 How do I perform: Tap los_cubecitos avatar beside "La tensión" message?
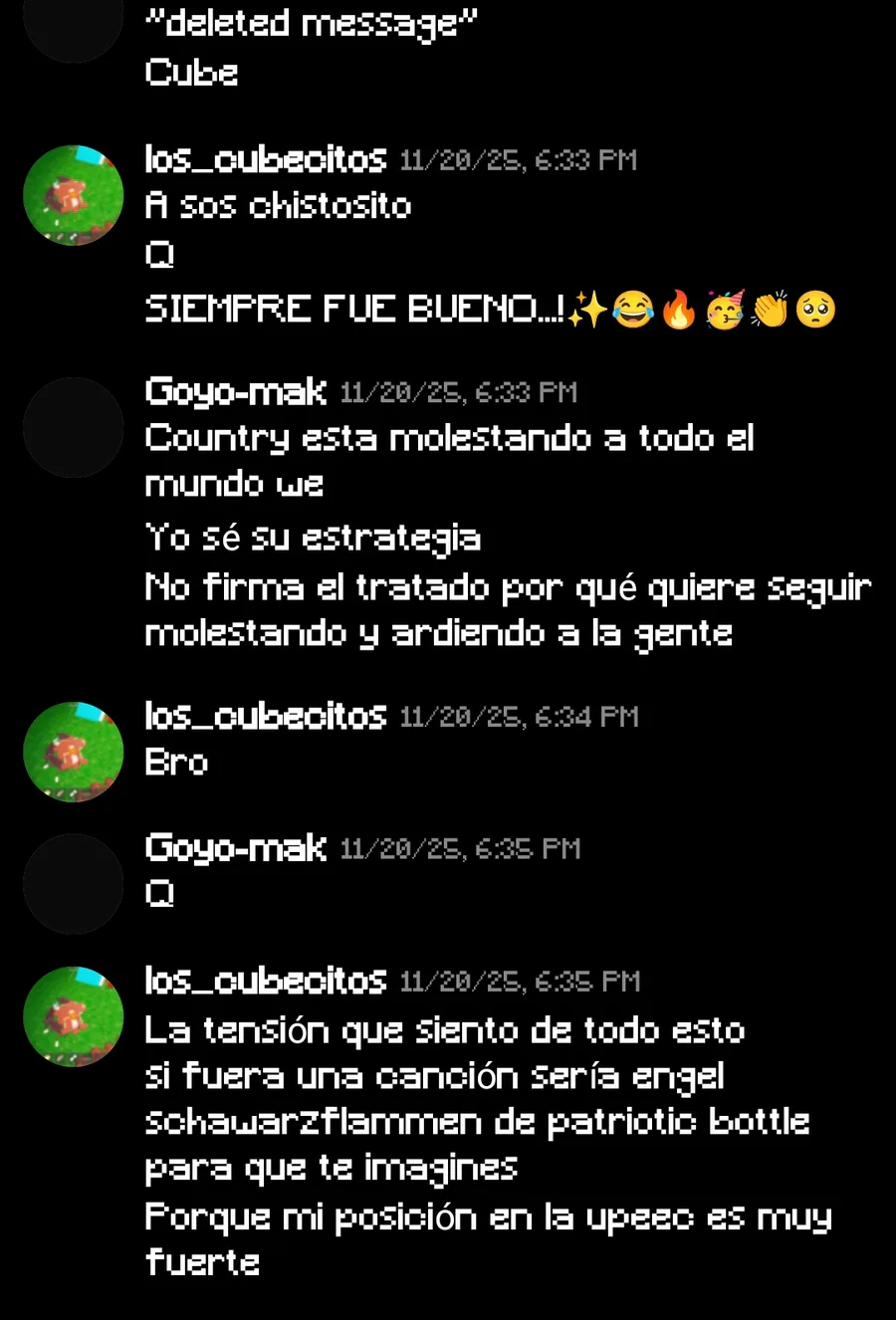pyautogui.click(x=74, y=1016)
